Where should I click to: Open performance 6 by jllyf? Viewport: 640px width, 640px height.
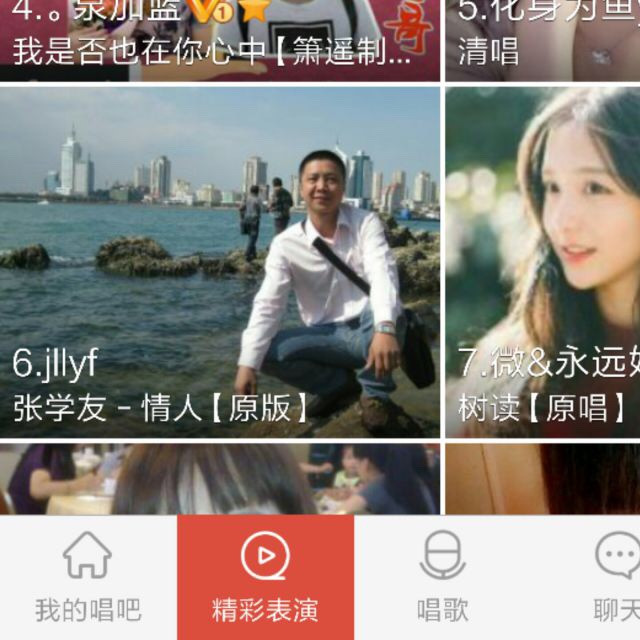(x=220, y=262)
